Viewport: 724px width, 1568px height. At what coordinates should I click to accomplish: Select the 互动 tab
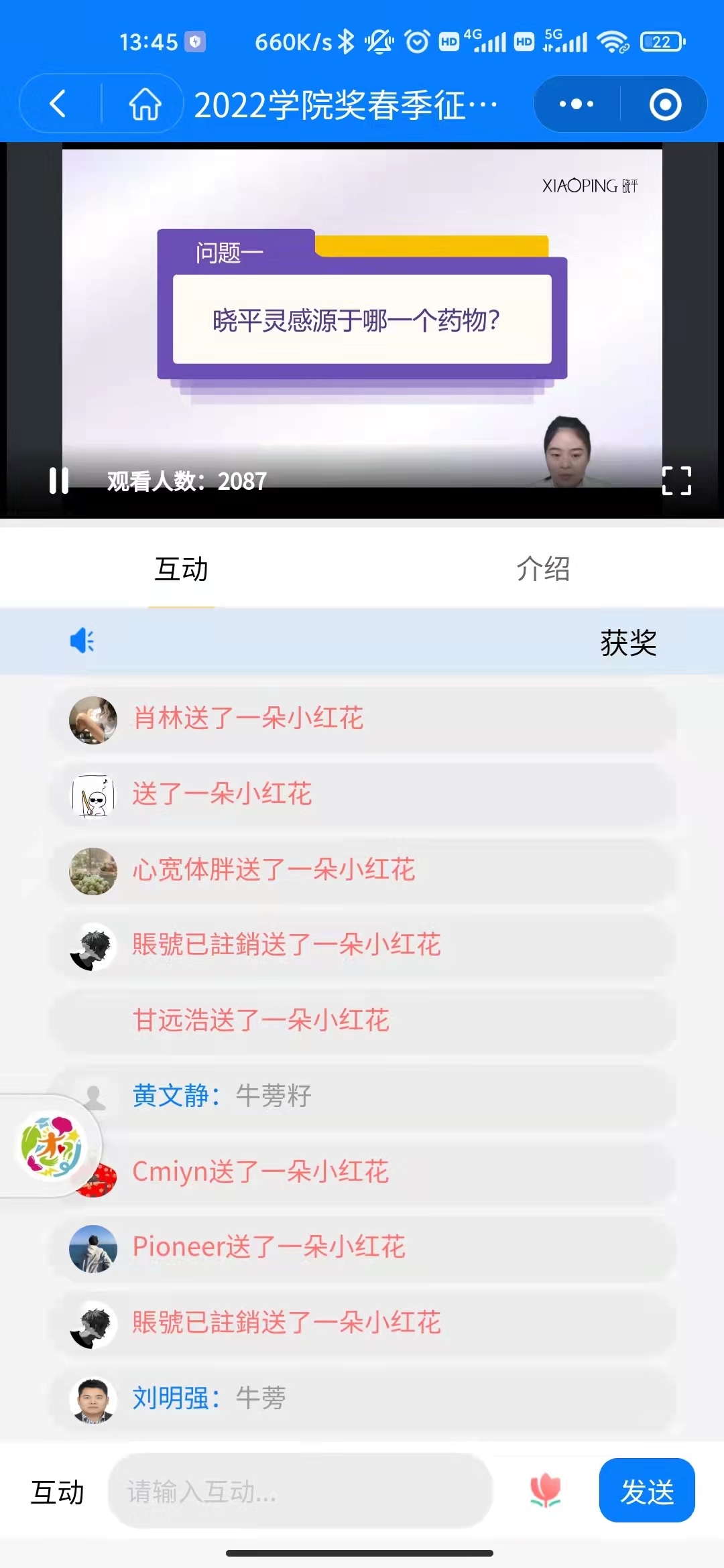tap(181, 570)
